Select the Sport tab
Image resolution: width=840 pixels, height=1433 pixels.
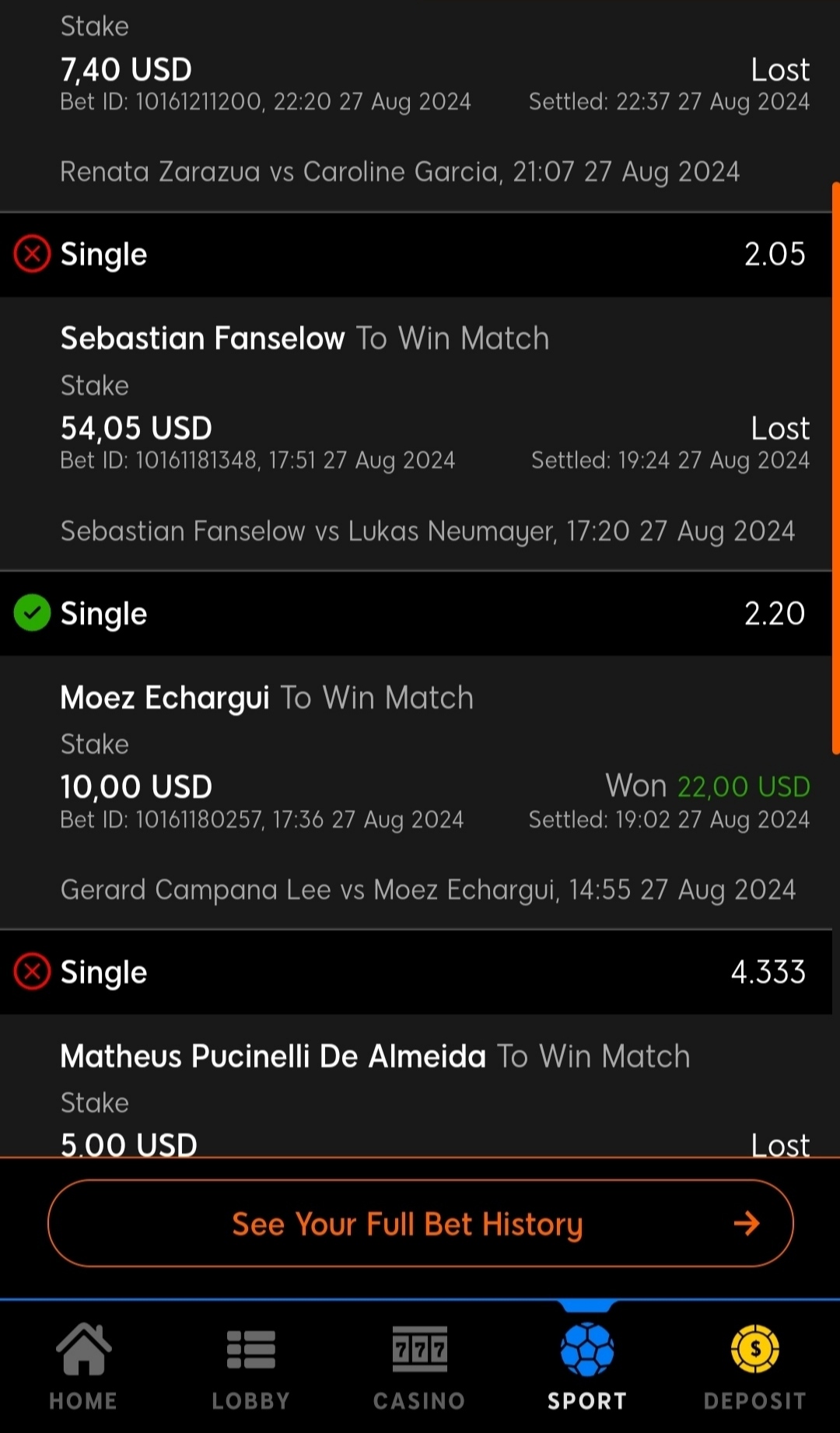587,1366
